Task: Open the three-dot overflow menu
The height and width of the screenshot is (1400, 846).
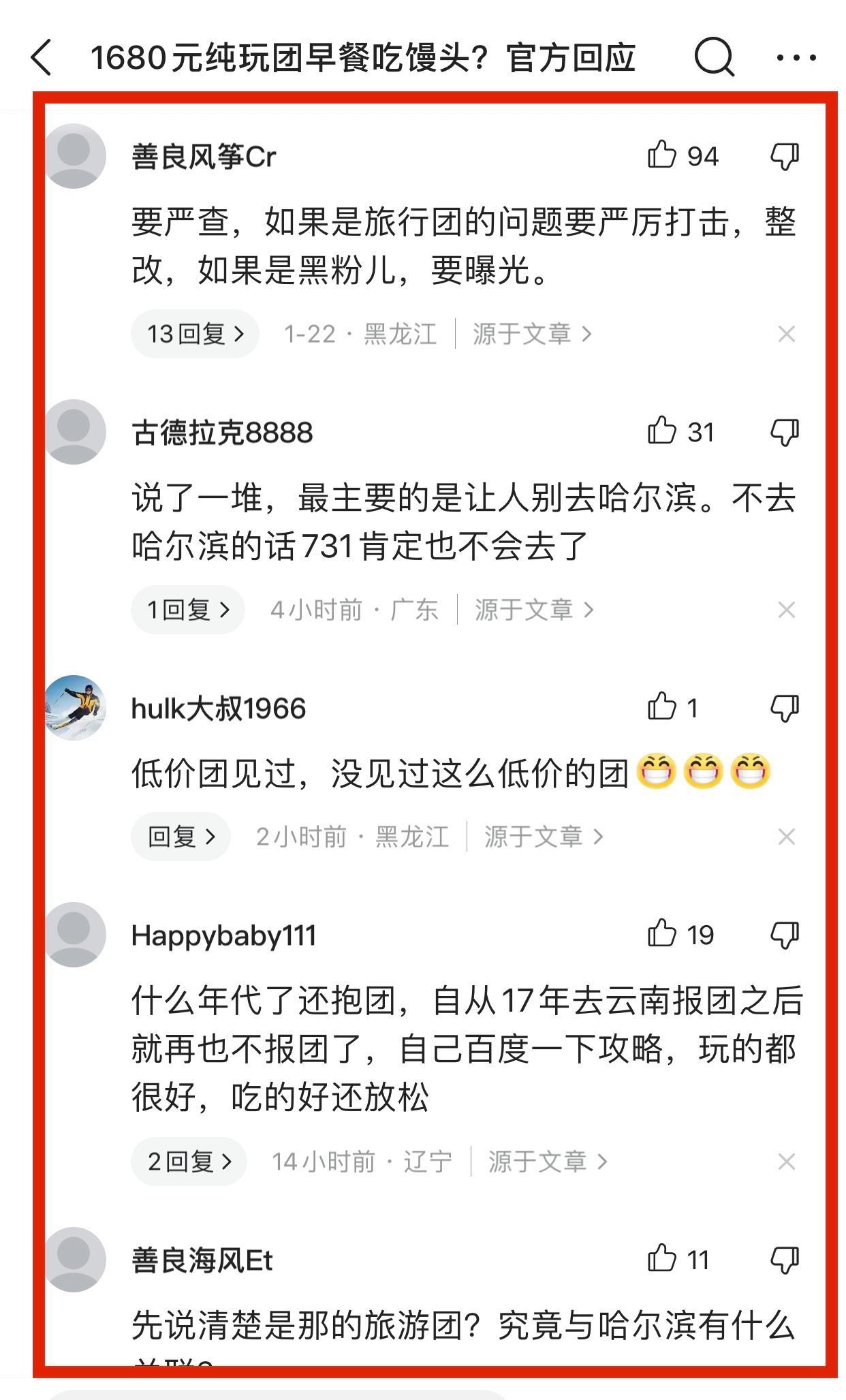Action: click(x=796, y=57)
